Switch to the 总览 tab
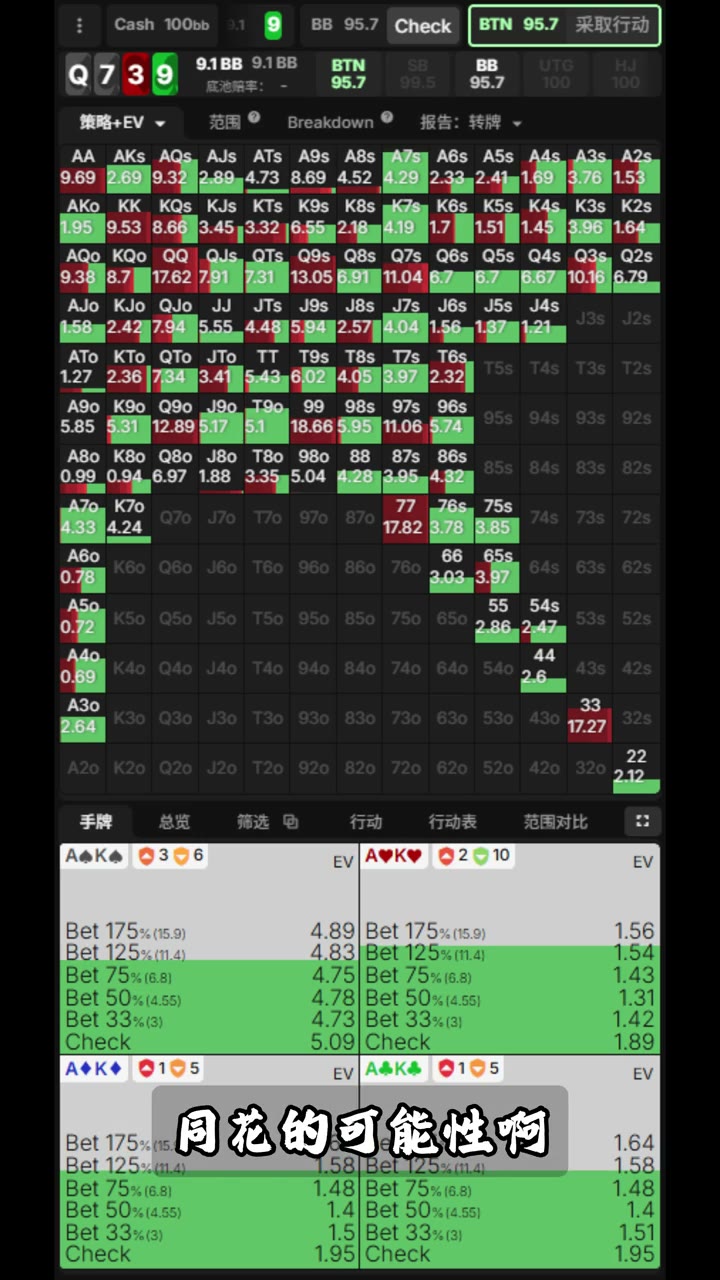The image size is (720, 1280). click(x=174, y=822)
